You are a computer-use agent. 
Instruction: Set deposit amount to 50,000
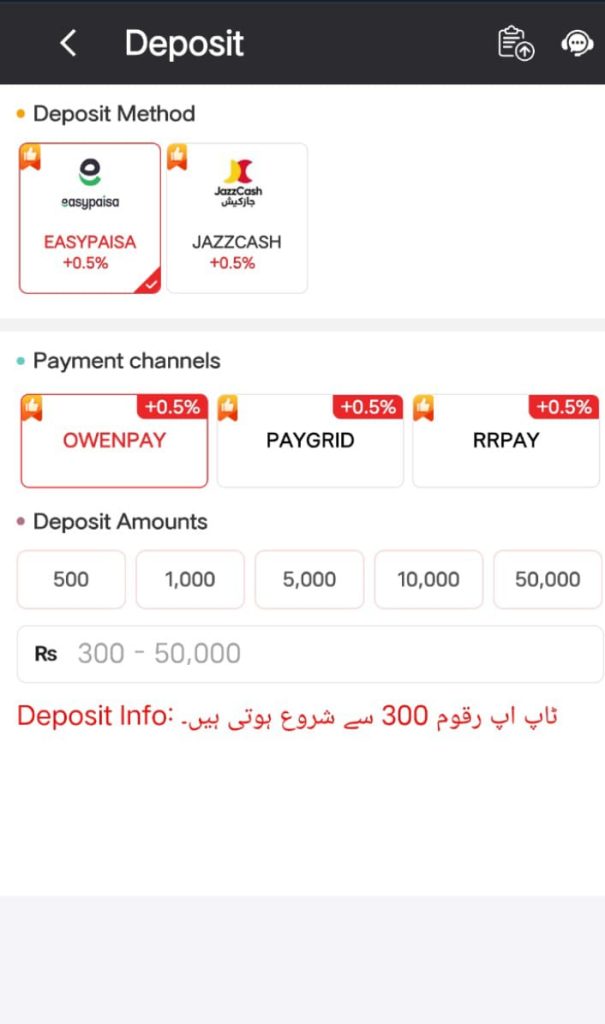click(x=548, y=579)
